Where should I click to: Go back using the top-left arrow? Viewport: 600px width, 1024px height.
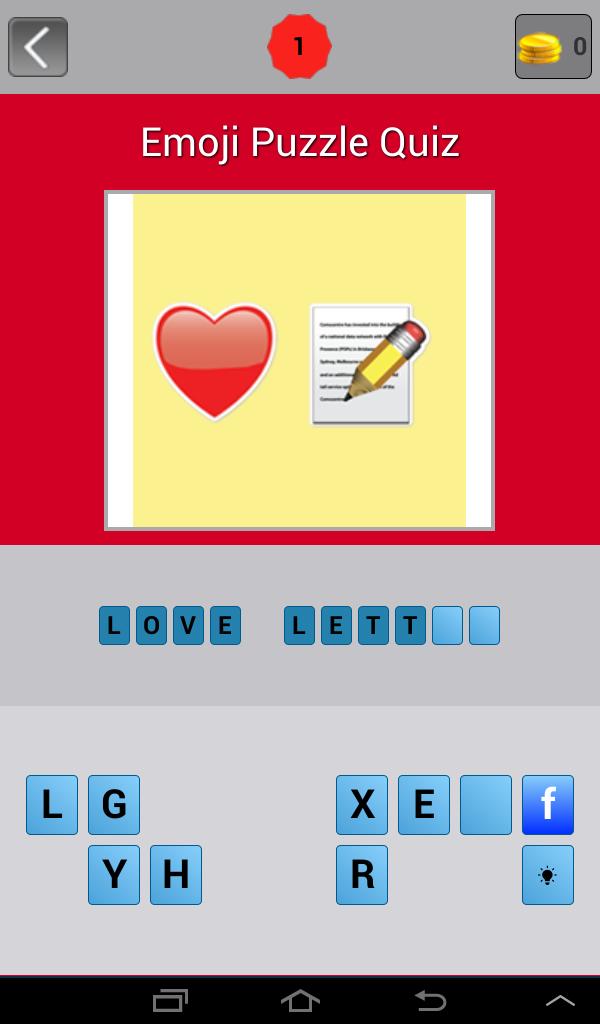click(38, 47)
